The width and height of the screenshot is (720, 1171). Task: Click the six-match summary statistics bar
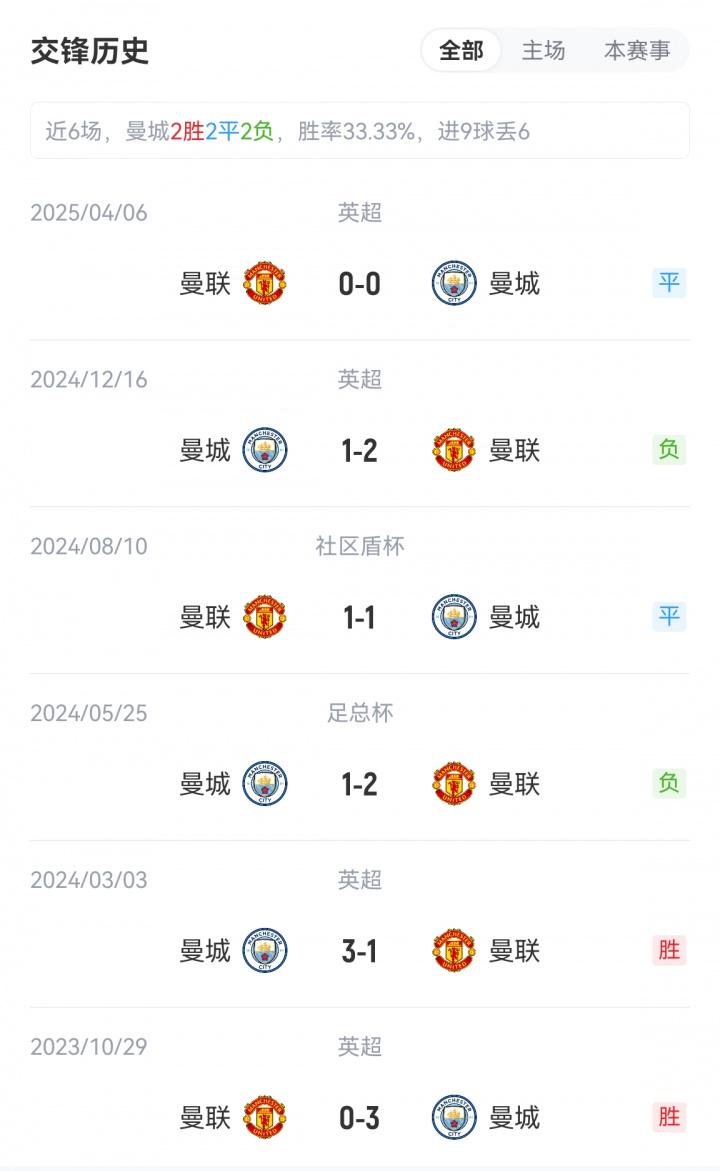[360, 128]
